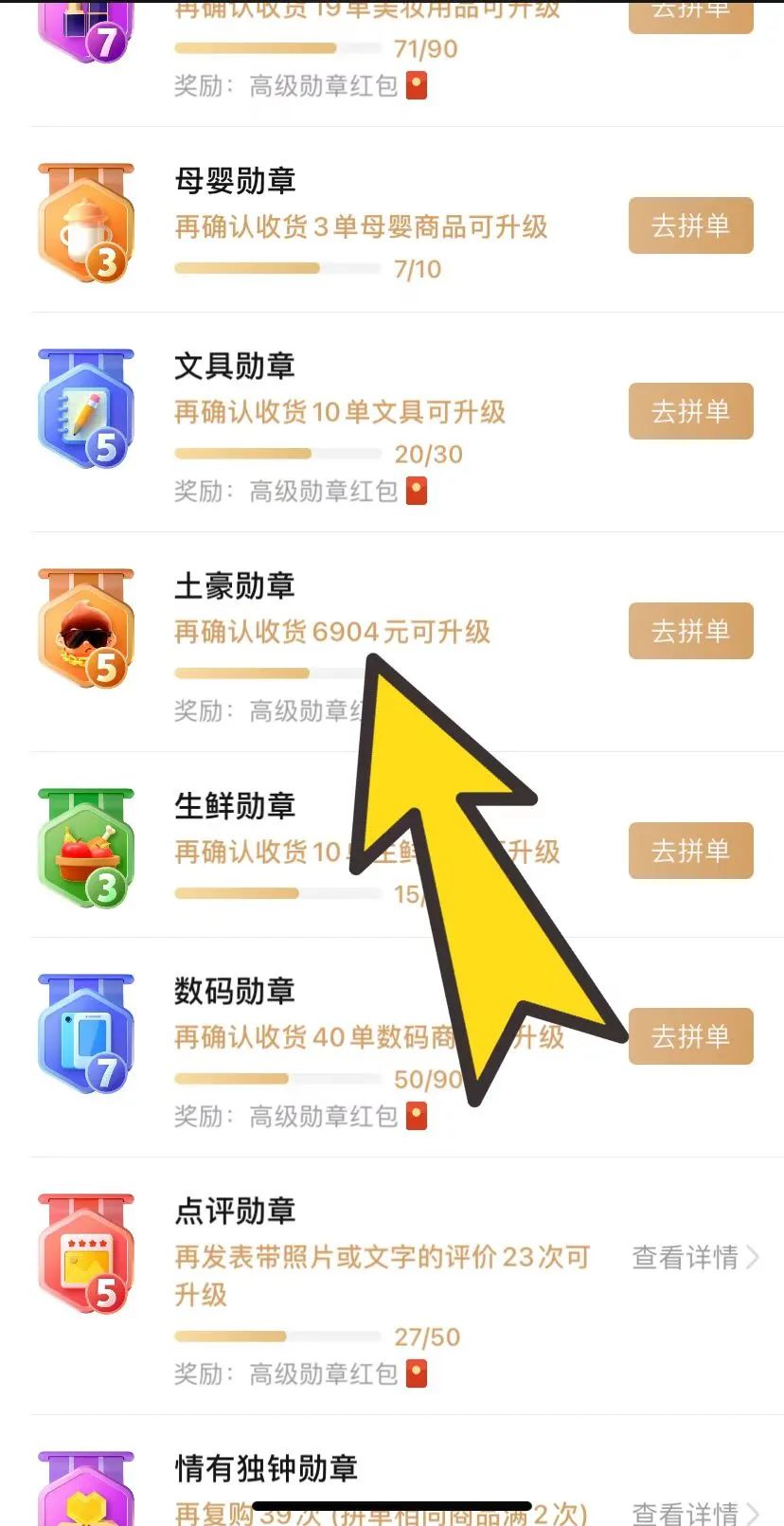
Task: Click the upgrade text 再确认收货6904元可升级
Action: pyautogui.click(x=330, y=632)
